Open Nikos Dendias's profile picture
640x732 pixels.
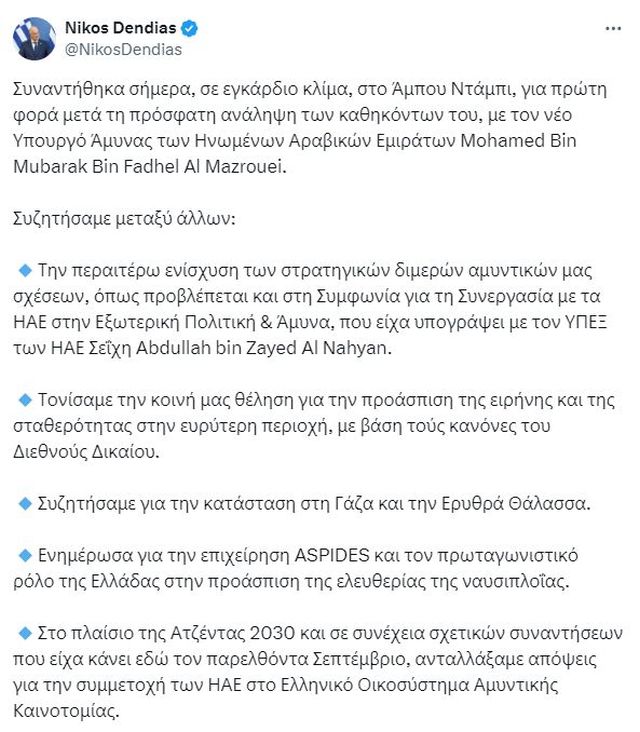click(33, 37)
